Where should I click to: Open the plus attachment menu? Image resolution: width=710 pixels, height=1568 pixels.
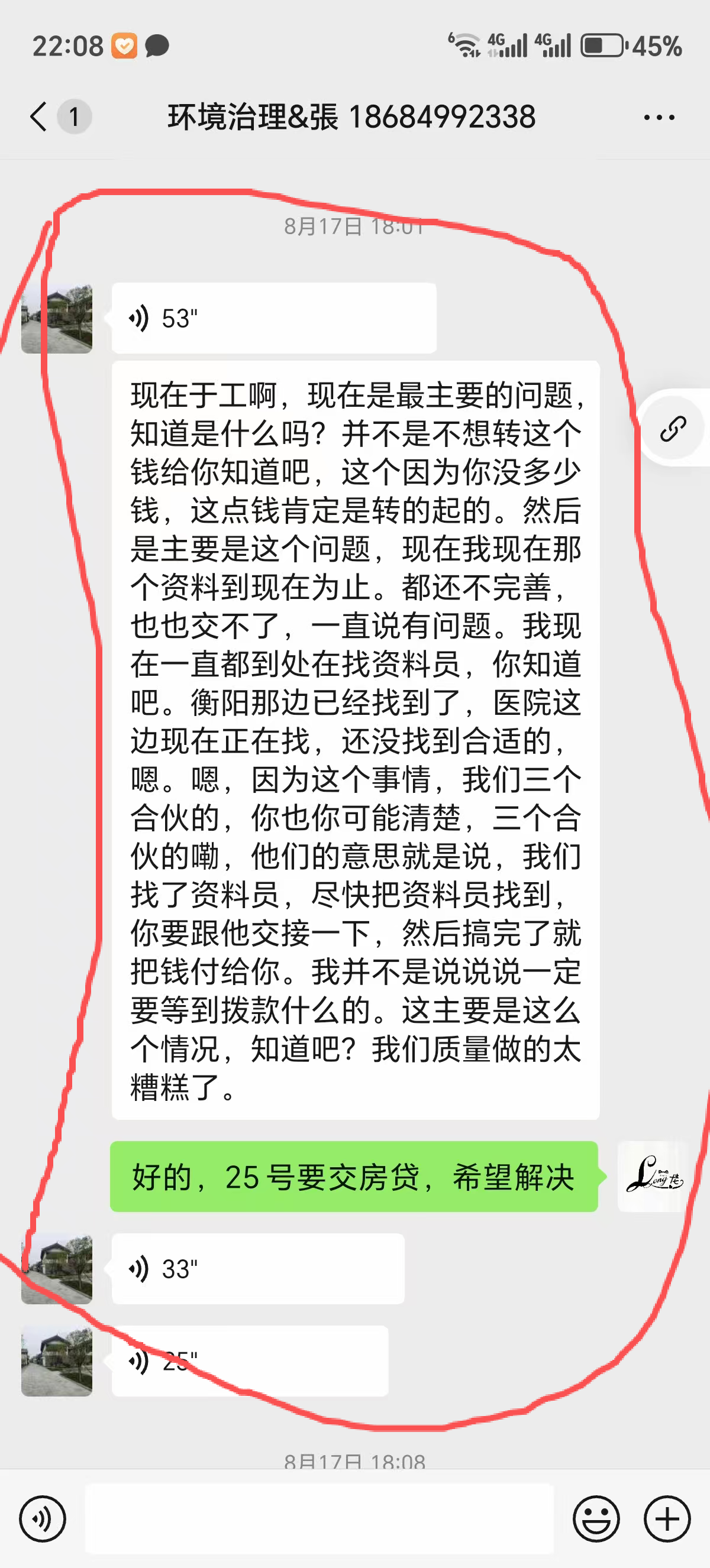[667, 1519]
